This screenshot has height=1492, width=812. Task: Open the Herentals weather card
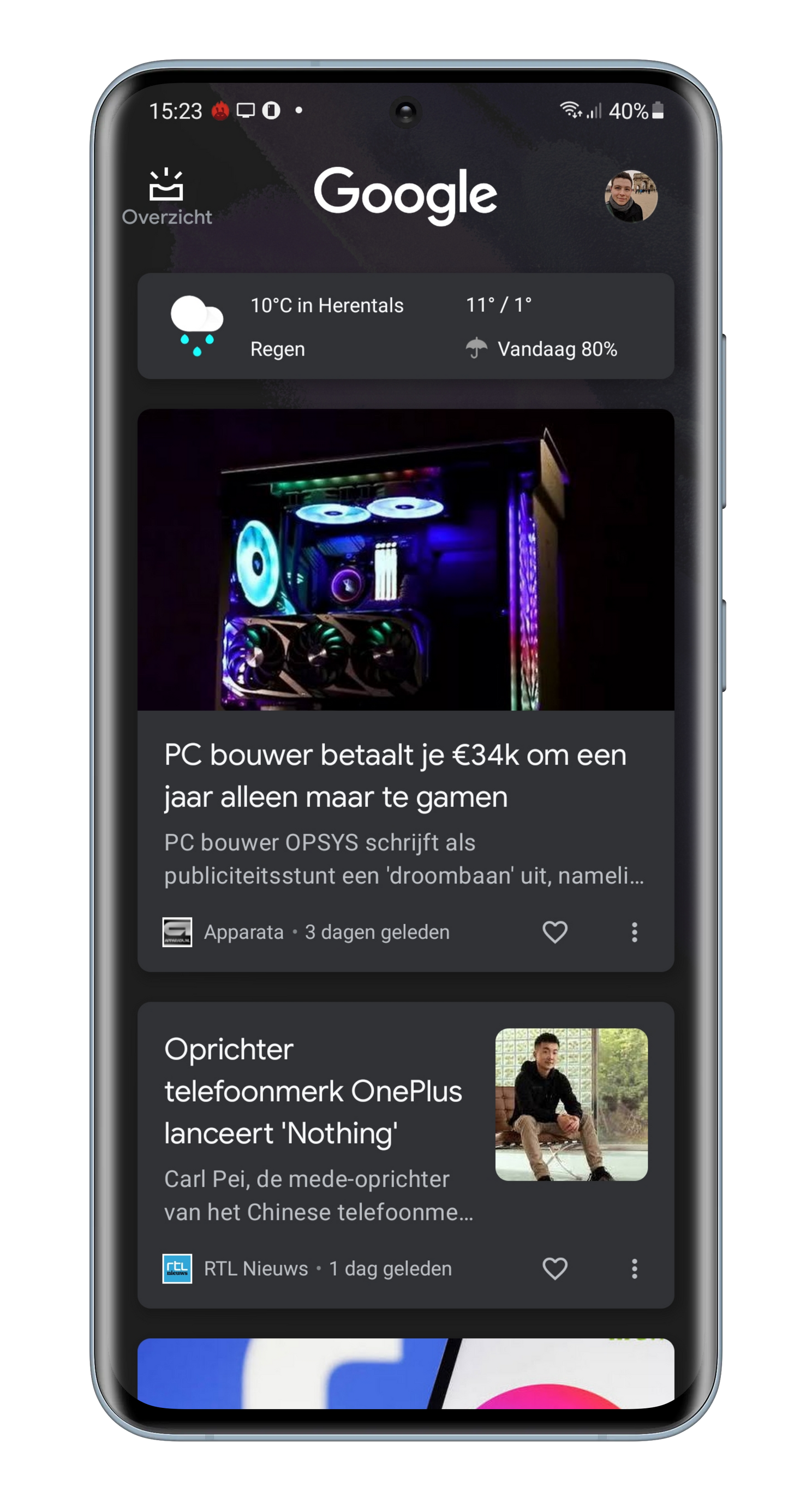click(405, 326)
